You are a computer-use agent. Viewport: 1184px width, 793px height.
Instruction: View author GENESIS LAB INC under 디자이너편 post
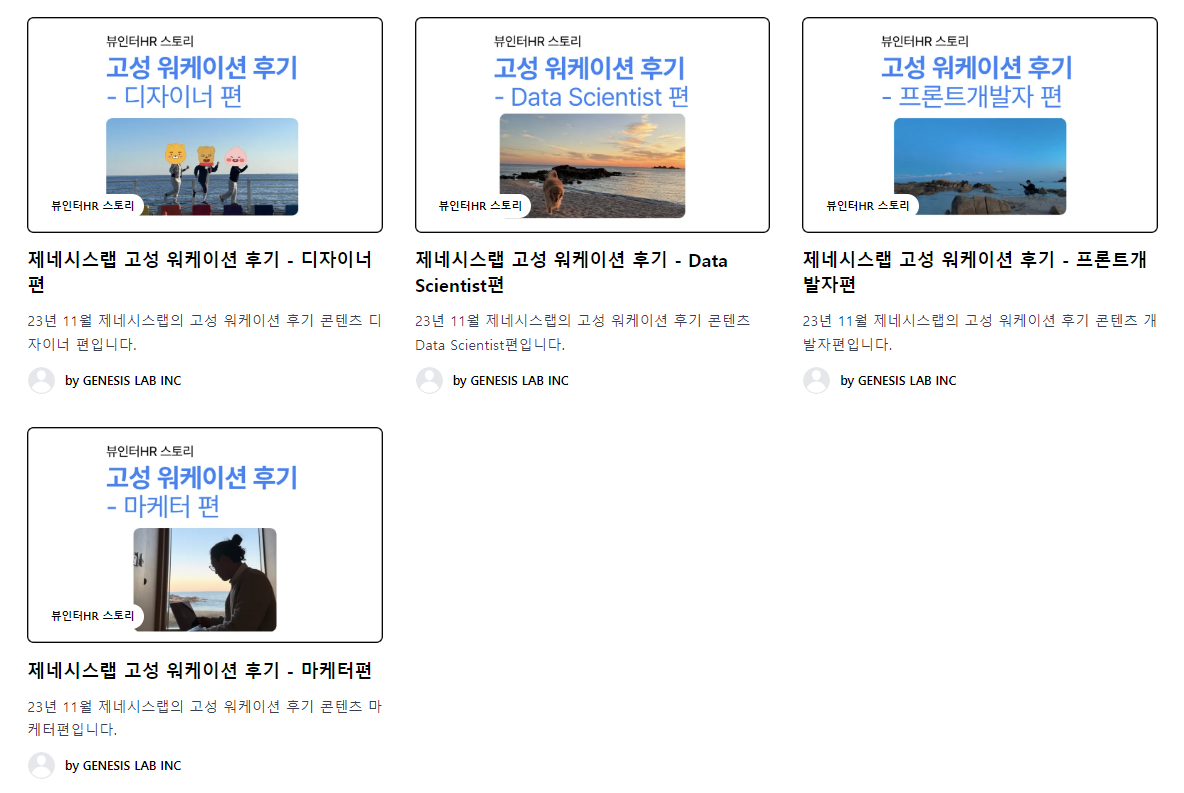[x=123, y=381]
